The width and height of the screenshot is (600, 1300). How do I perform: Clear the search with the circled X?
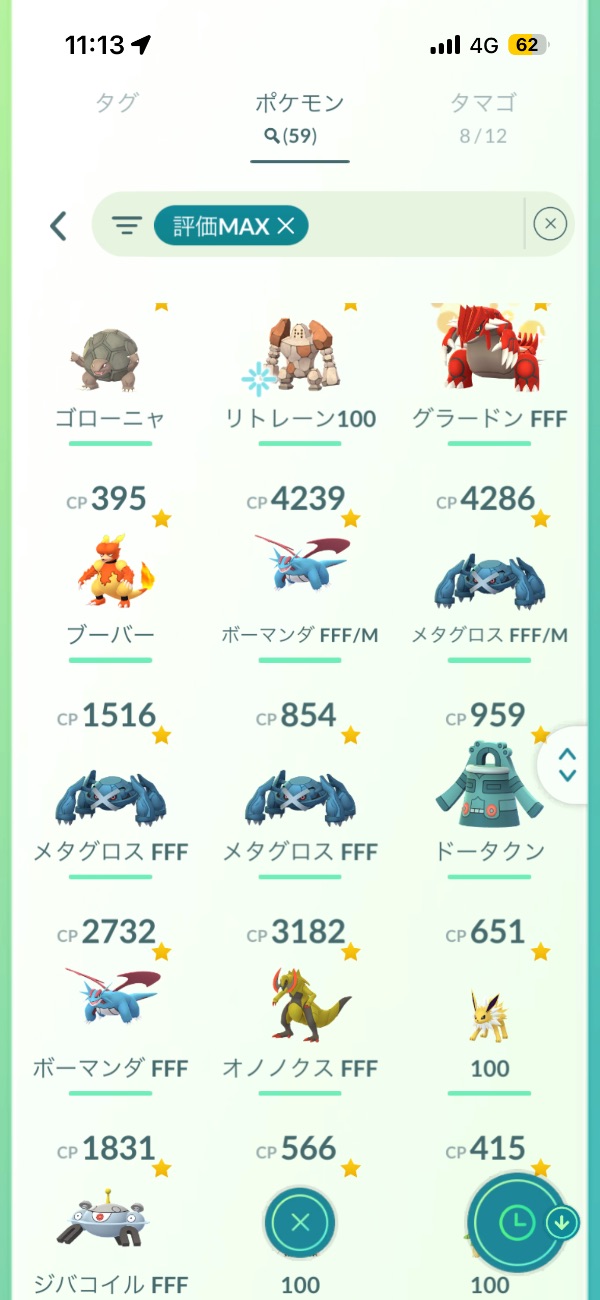[x=550, y=225]
